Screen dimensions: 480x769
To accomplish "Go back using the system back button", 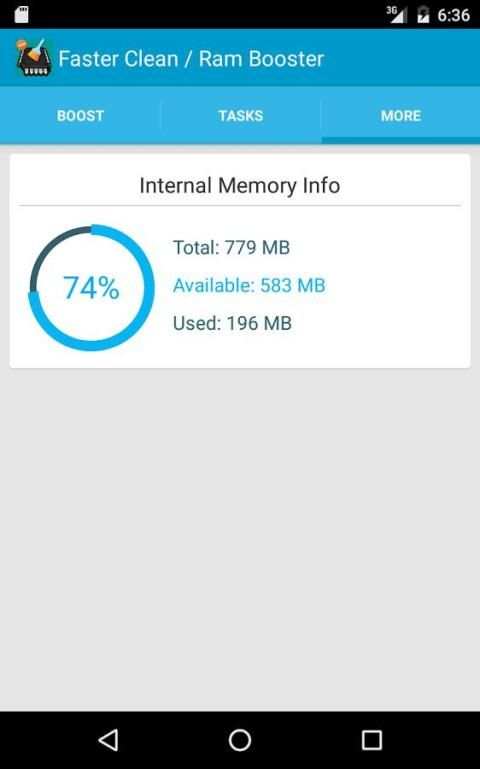I will pos(108,740).
